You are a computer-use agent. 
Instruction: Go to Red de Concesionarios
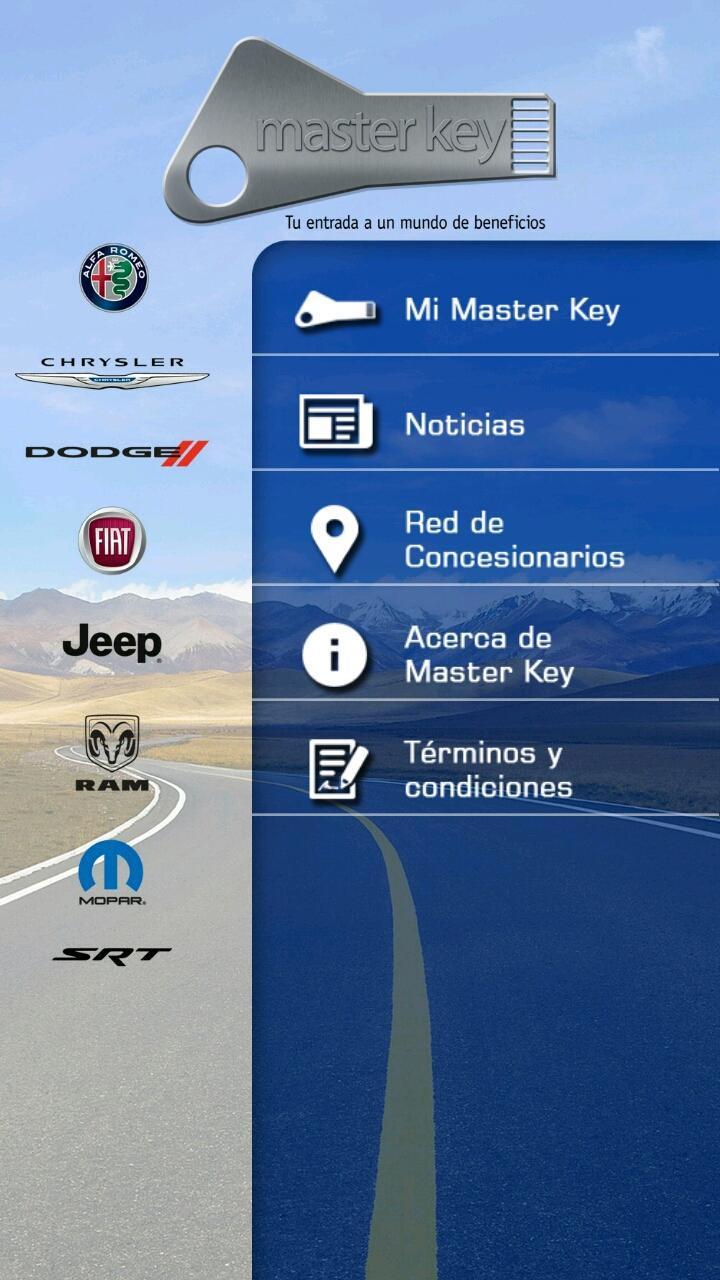tap(513, 541)
